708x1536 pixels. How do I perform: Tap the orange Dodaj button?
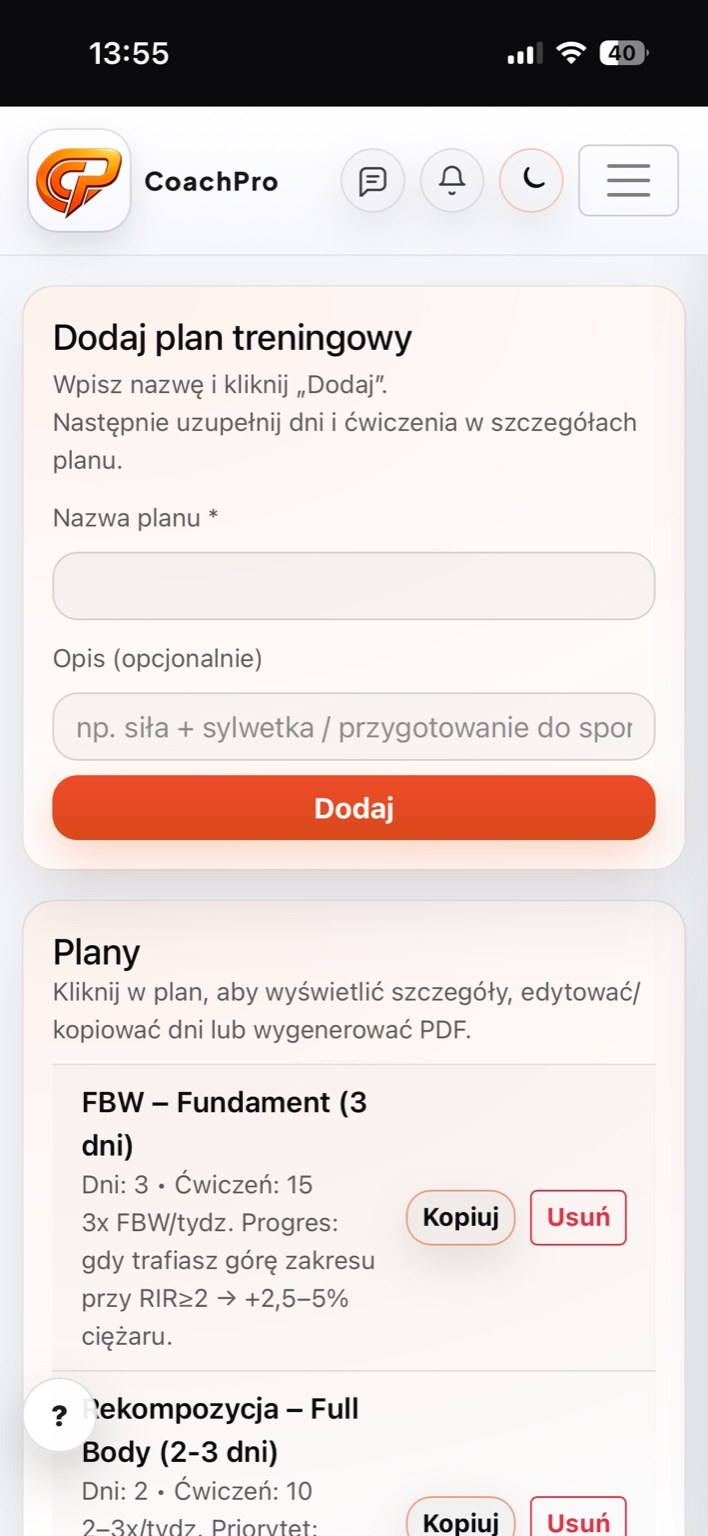pos(353,808)
